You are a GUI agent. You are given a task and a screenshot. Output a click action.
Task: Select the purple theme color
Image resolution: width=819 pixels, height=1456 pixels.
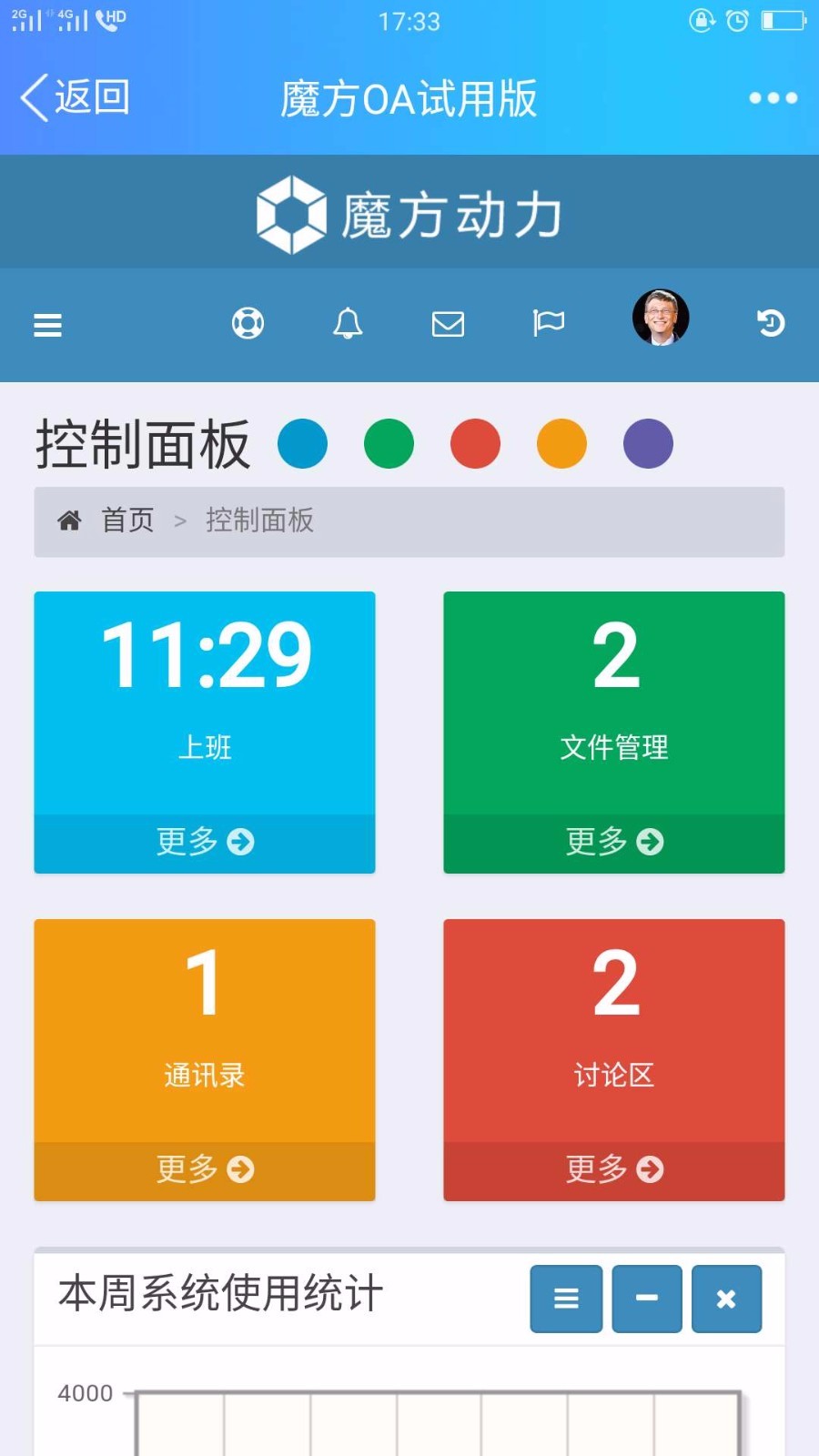click(648, 444)
